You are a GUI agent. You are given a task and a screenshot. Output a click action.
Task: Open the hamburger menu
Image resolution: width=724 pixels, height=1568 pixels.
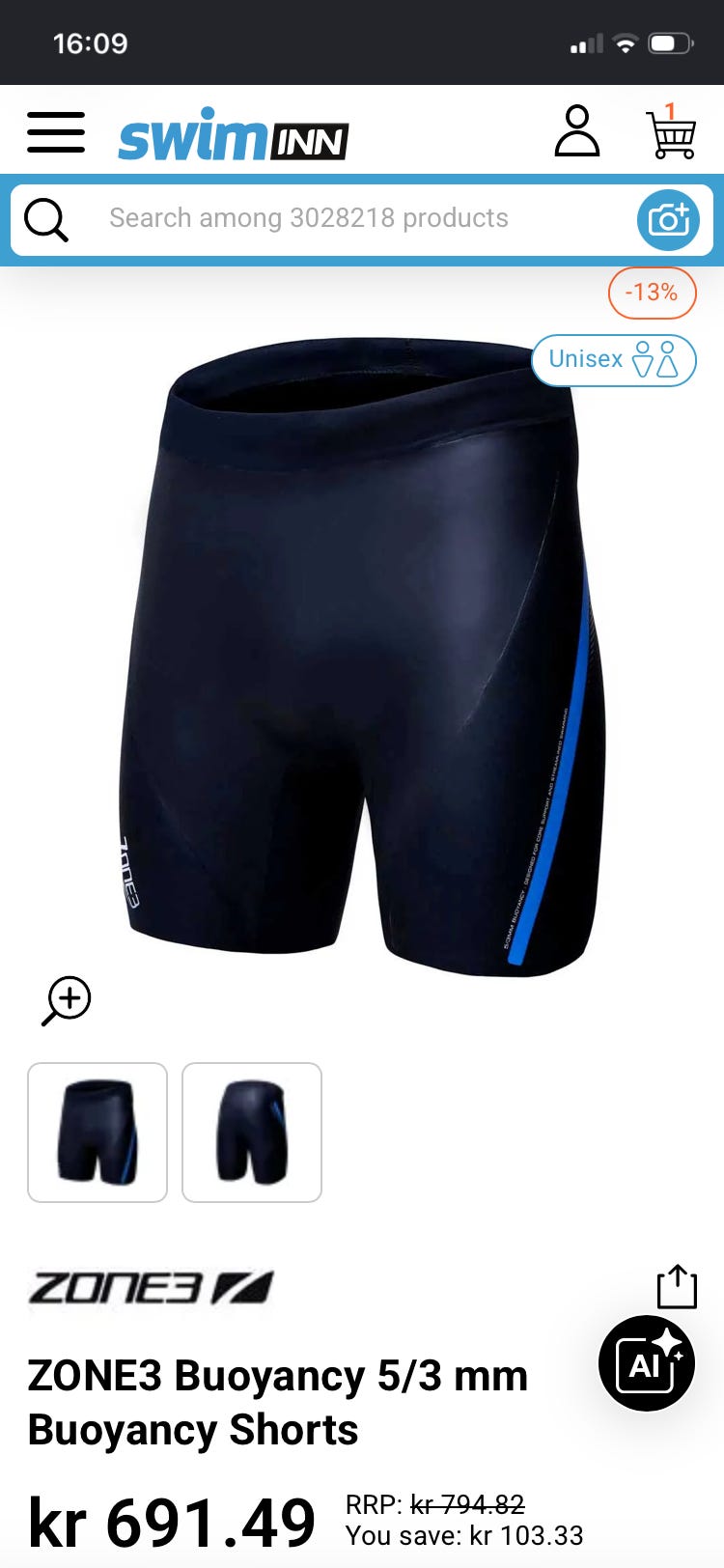pyautogui.click(x=56, y=132)
